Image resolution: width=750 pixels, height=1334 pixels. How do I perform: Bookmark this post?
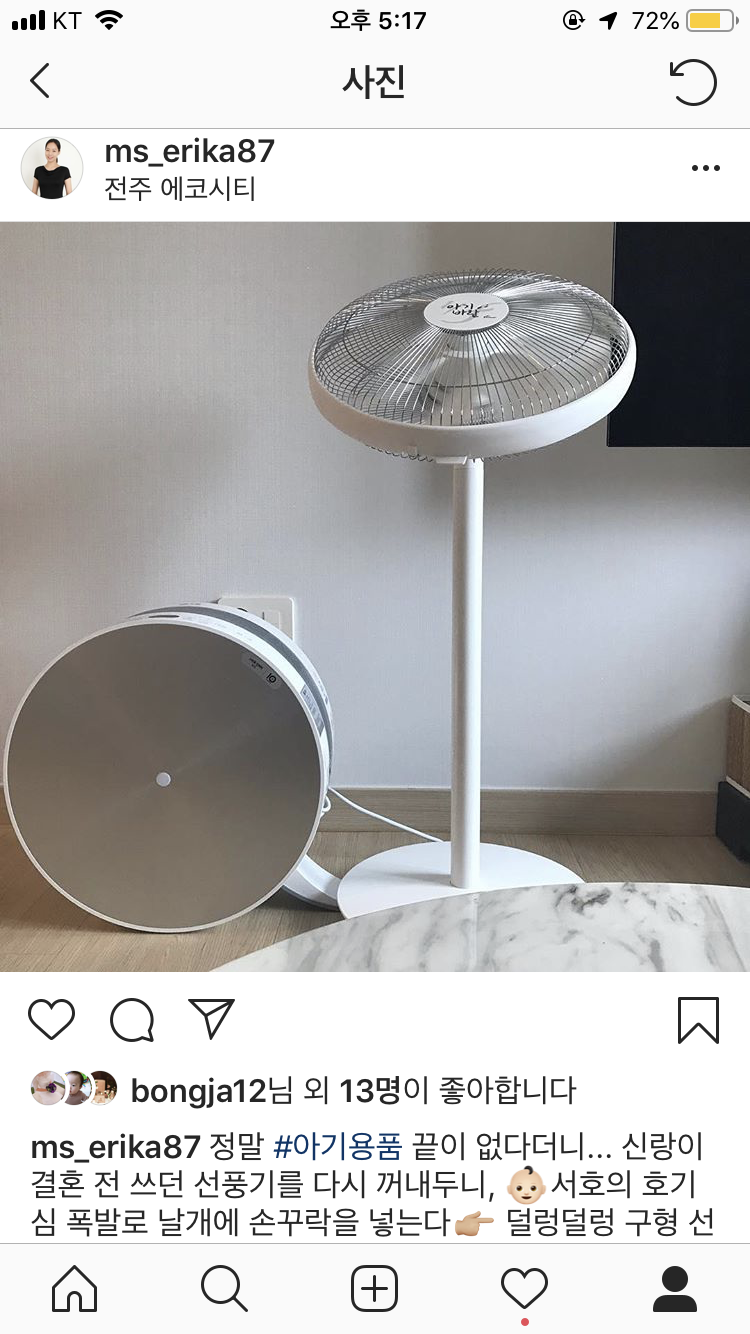coord(698,1020)
